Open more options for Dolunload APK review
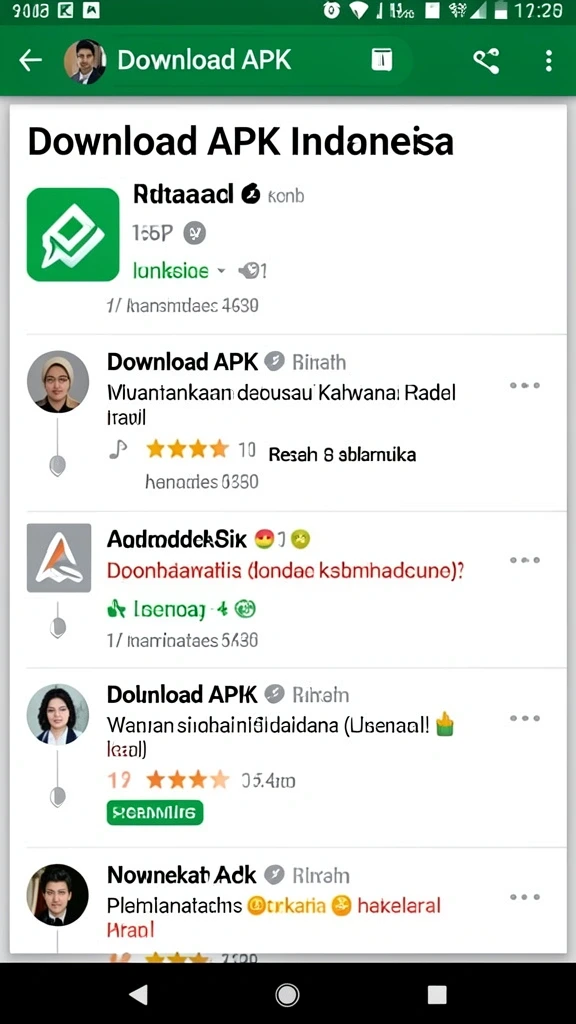 (525, 718)
